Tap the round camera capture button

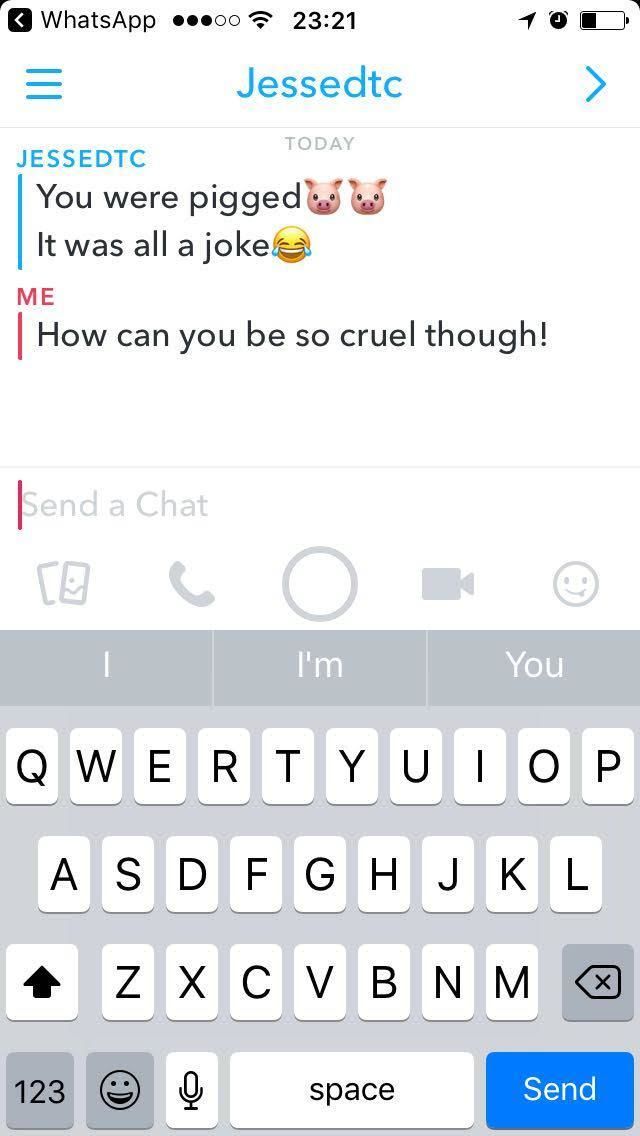320,584
